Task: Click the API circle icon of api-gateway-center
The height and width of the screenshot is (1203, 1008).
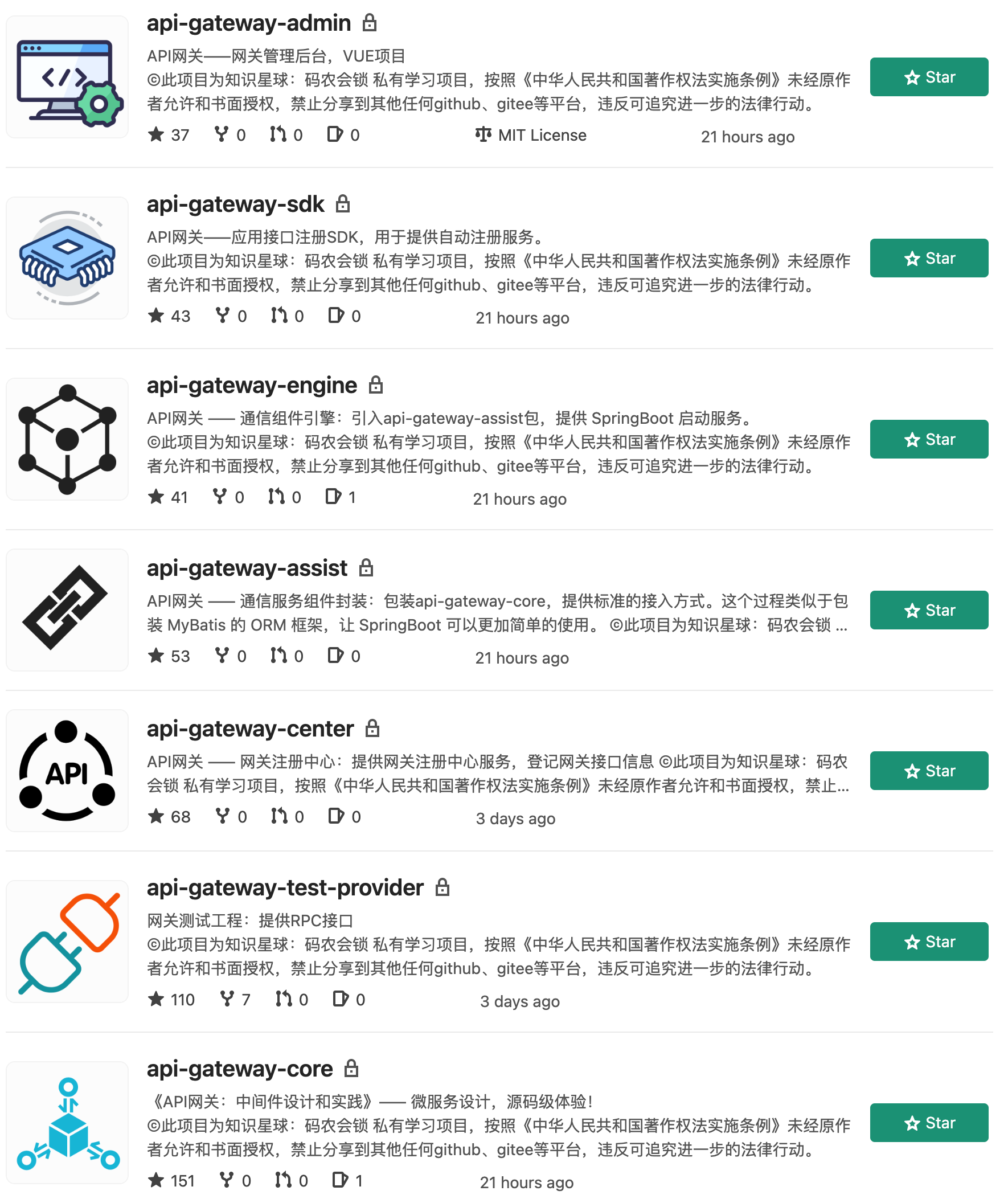Action: coord(67,772)
